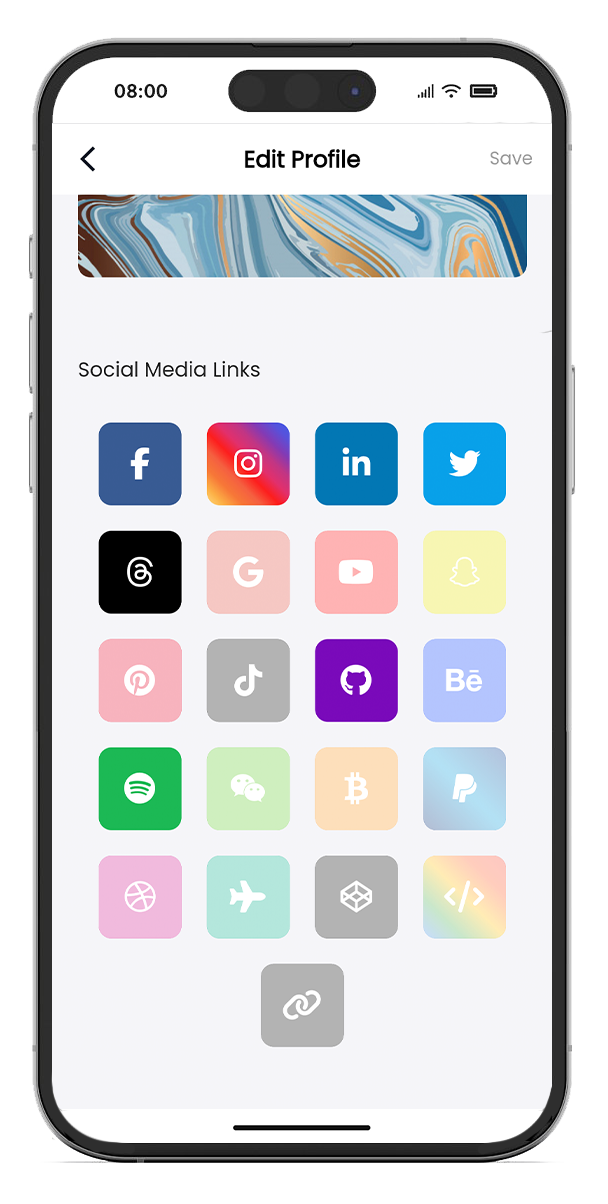Add a PayPal link

pyautogui.click(x=464, y=788)
